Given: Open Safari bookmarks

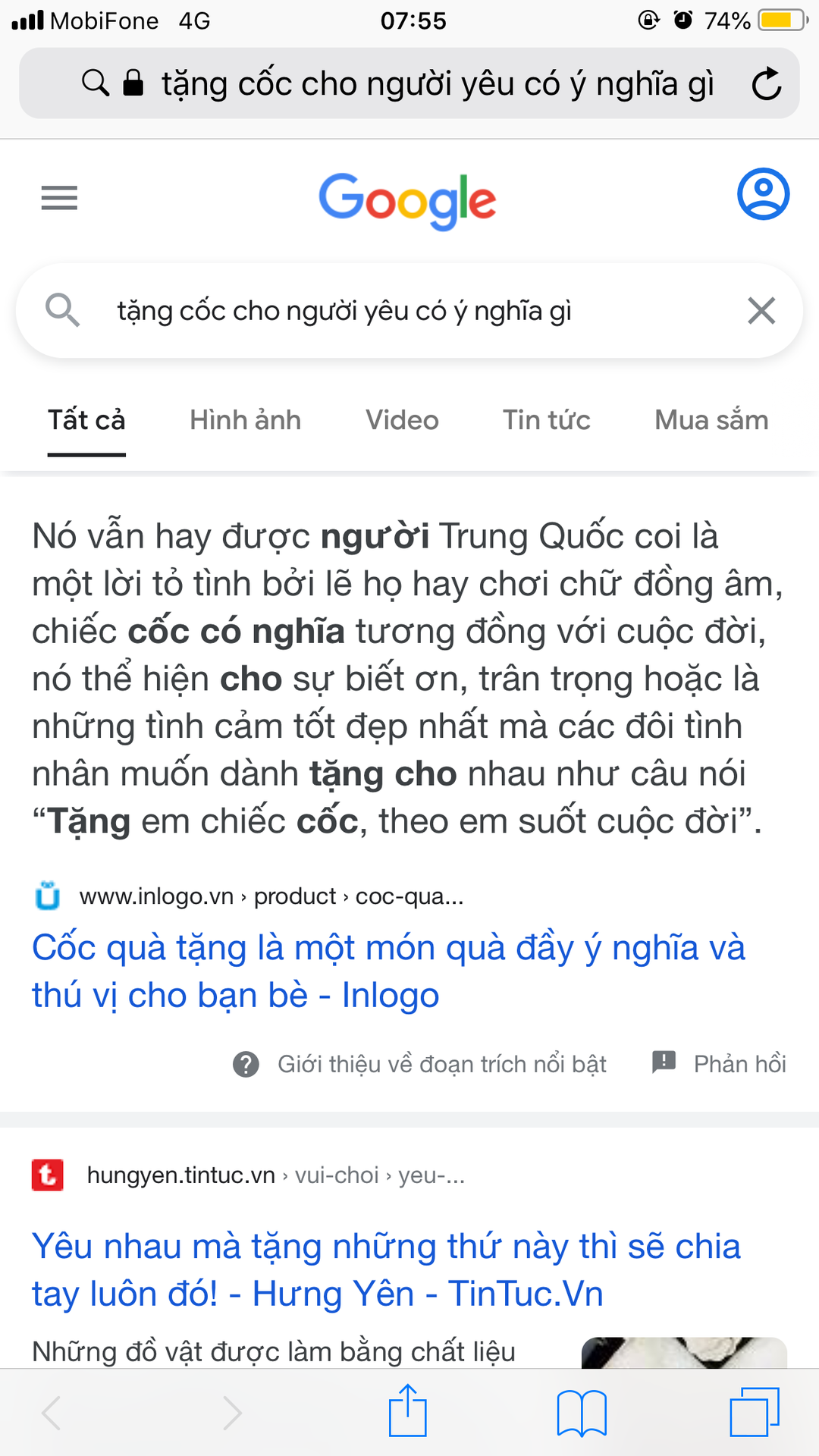Looking at the screenshot, I should [582, 1413].
